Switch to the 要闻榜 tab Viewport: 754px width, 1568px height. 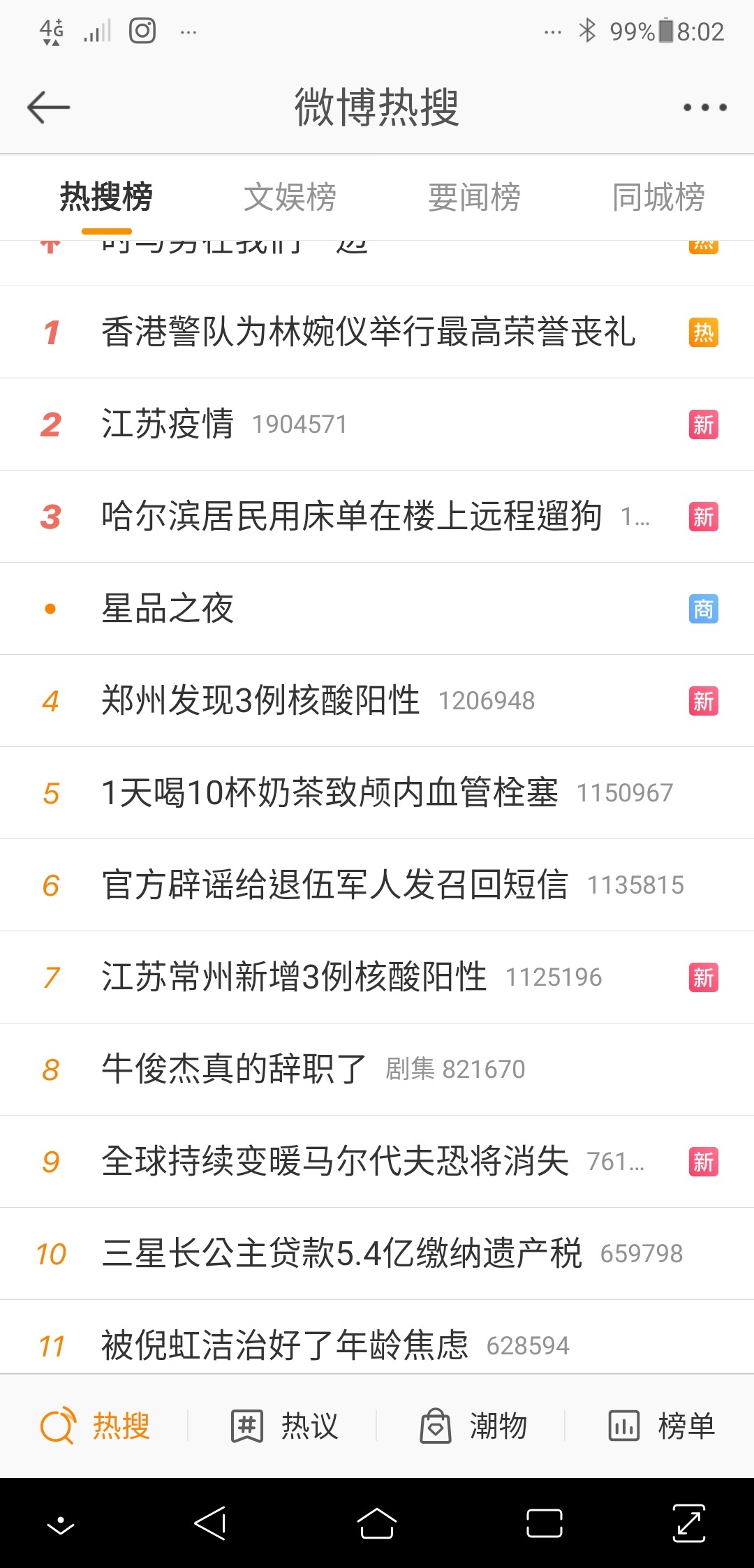[x=474, y=197]
